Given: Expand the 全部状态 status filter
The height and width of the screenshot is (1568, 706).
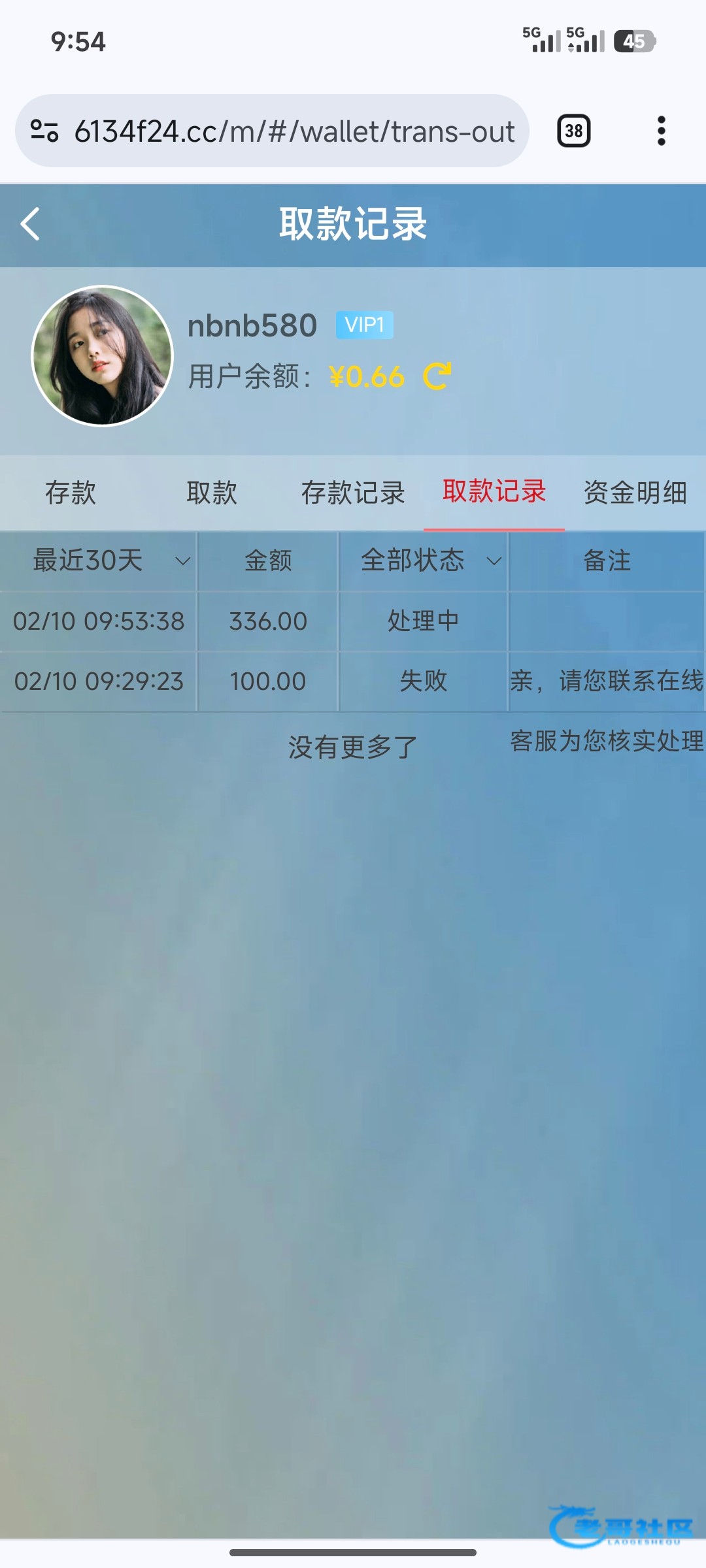Looking at the screenshot, I should point(430,561).
